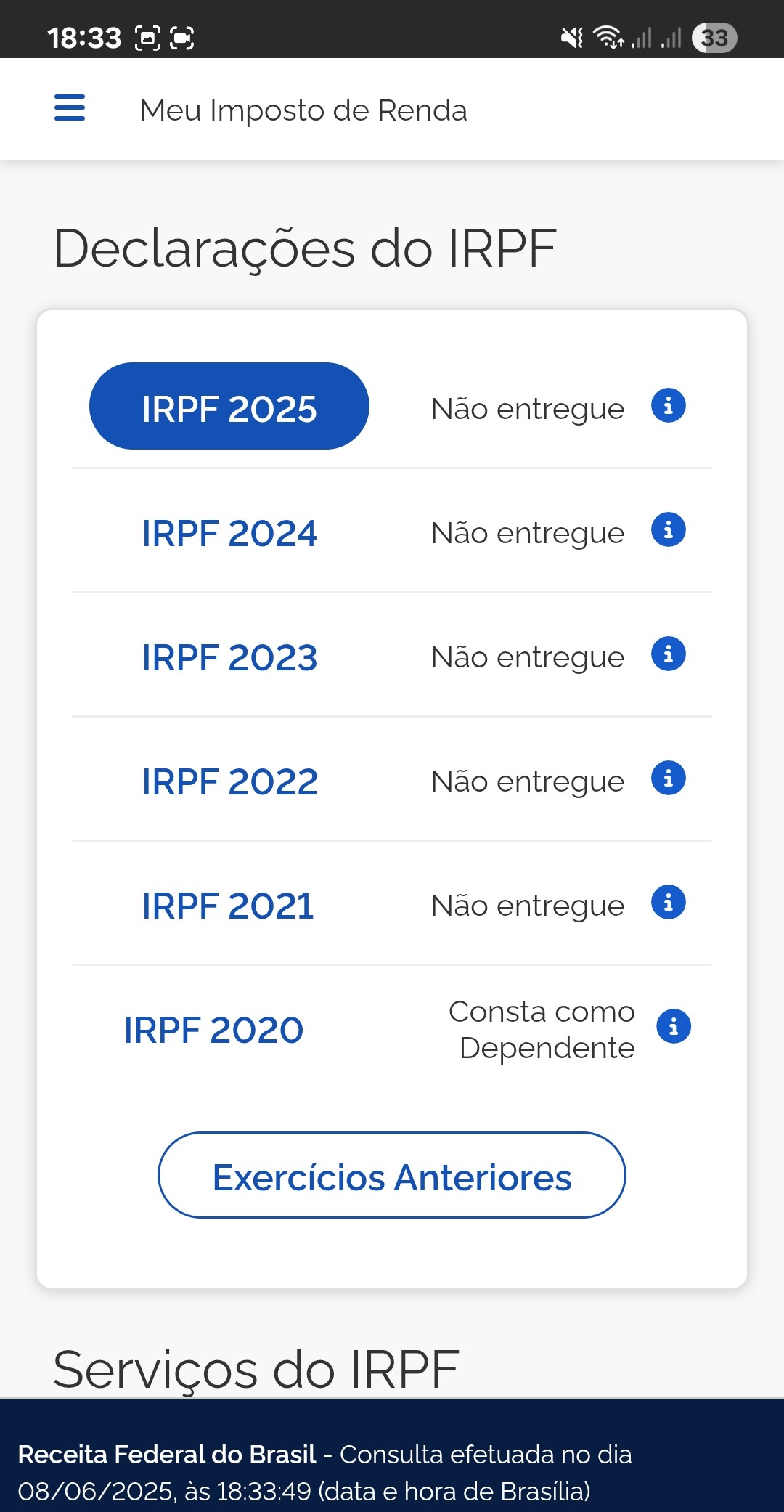This screenshot has width=784, height=1512.
Task: Show info on Consta como Dependente
Action: pos(674,1026)
